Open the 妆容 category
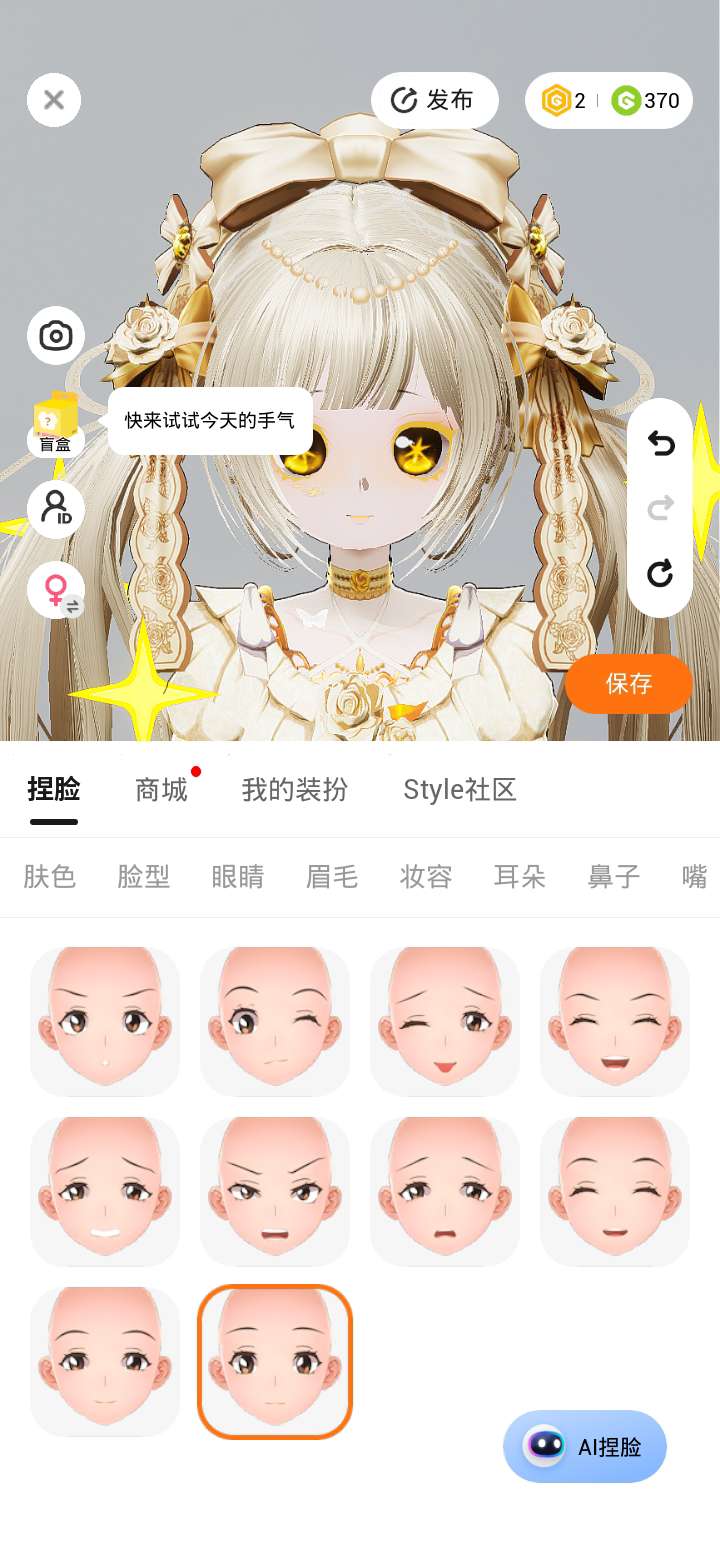This screenshot has height=1544, width=720. (x=426, y=877)
